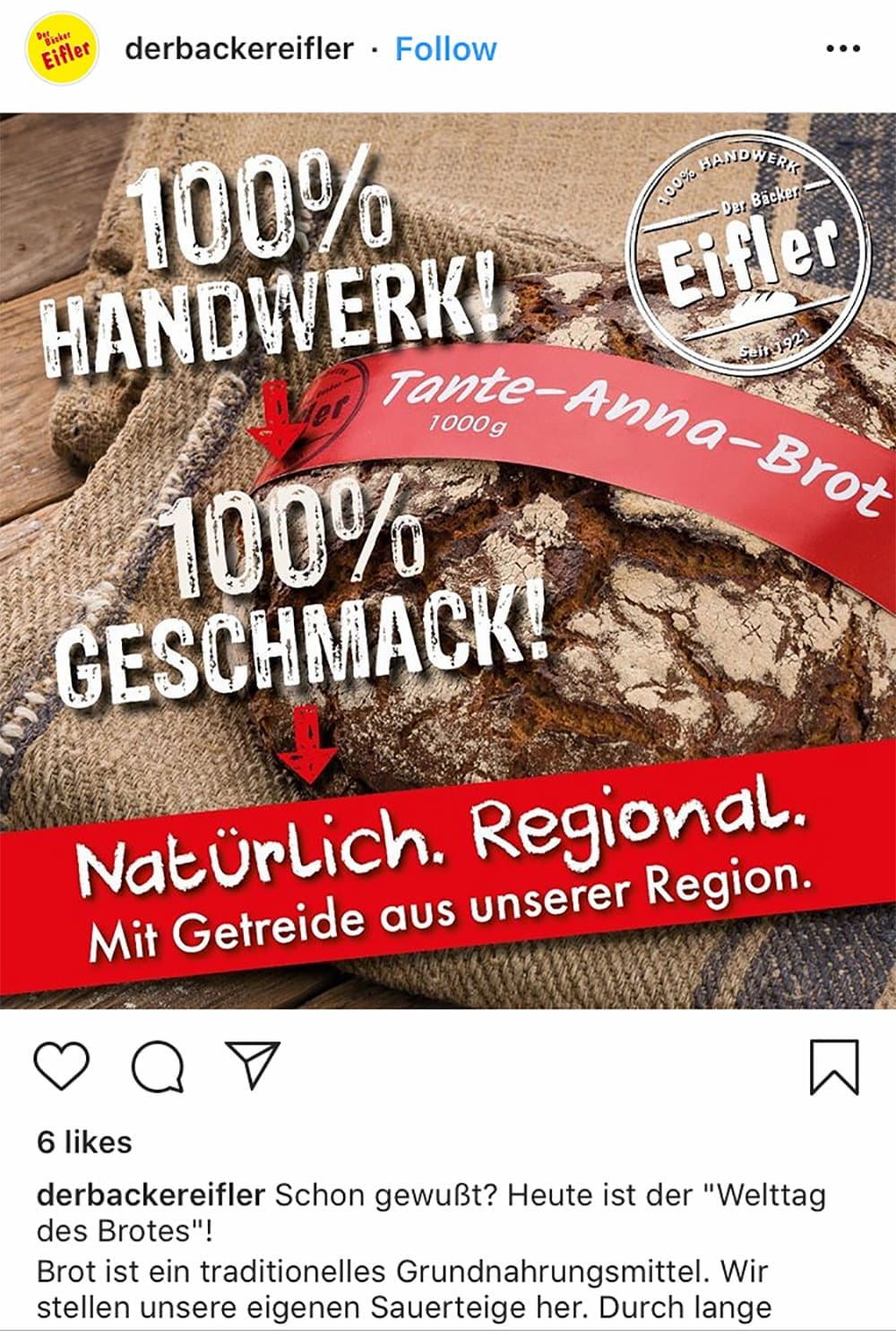Image resolution: width=896 pixels, height=1331 pixels.
Task: Tap derbackereifler username in caption
Action: point(151,1195)
